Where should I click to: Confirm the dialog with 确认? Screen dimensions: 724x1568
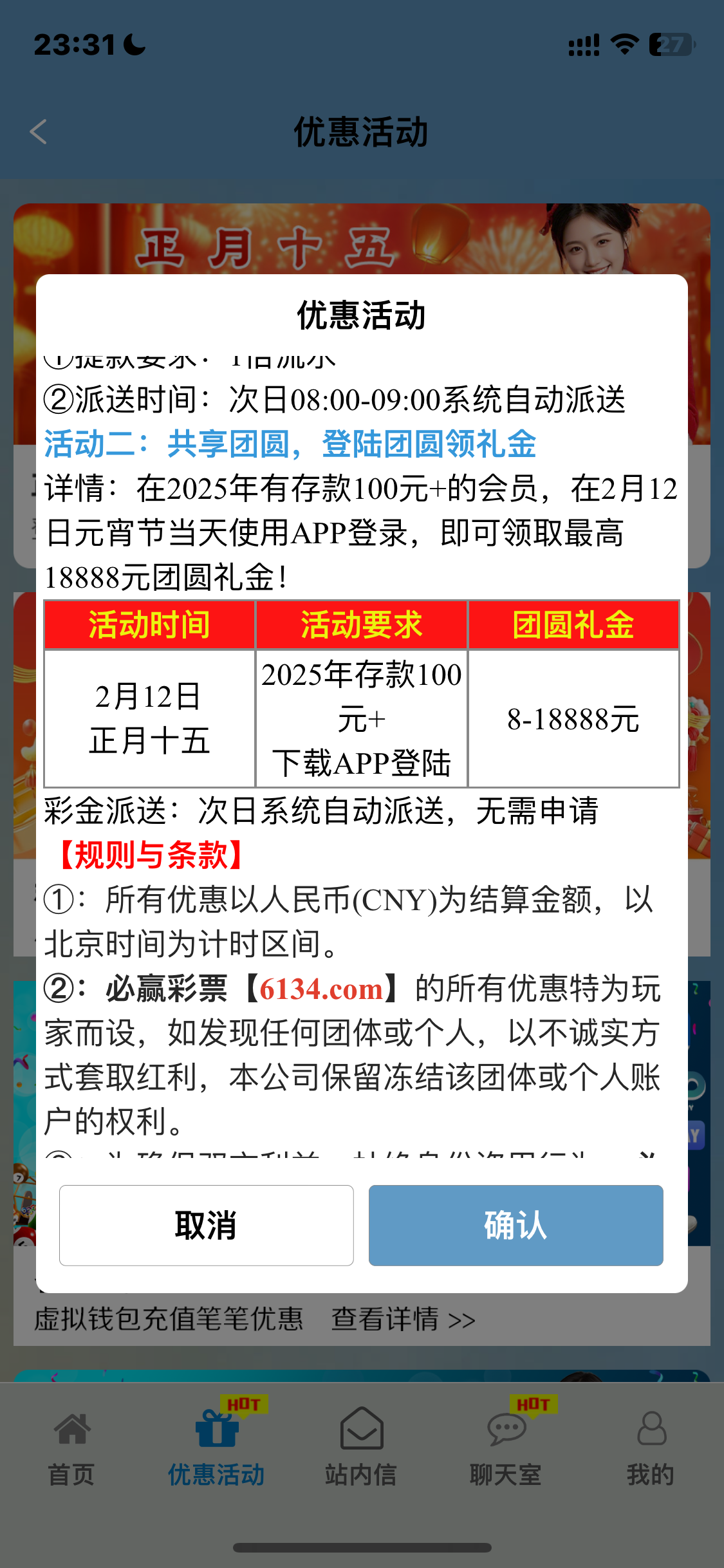click(515, 1225)
